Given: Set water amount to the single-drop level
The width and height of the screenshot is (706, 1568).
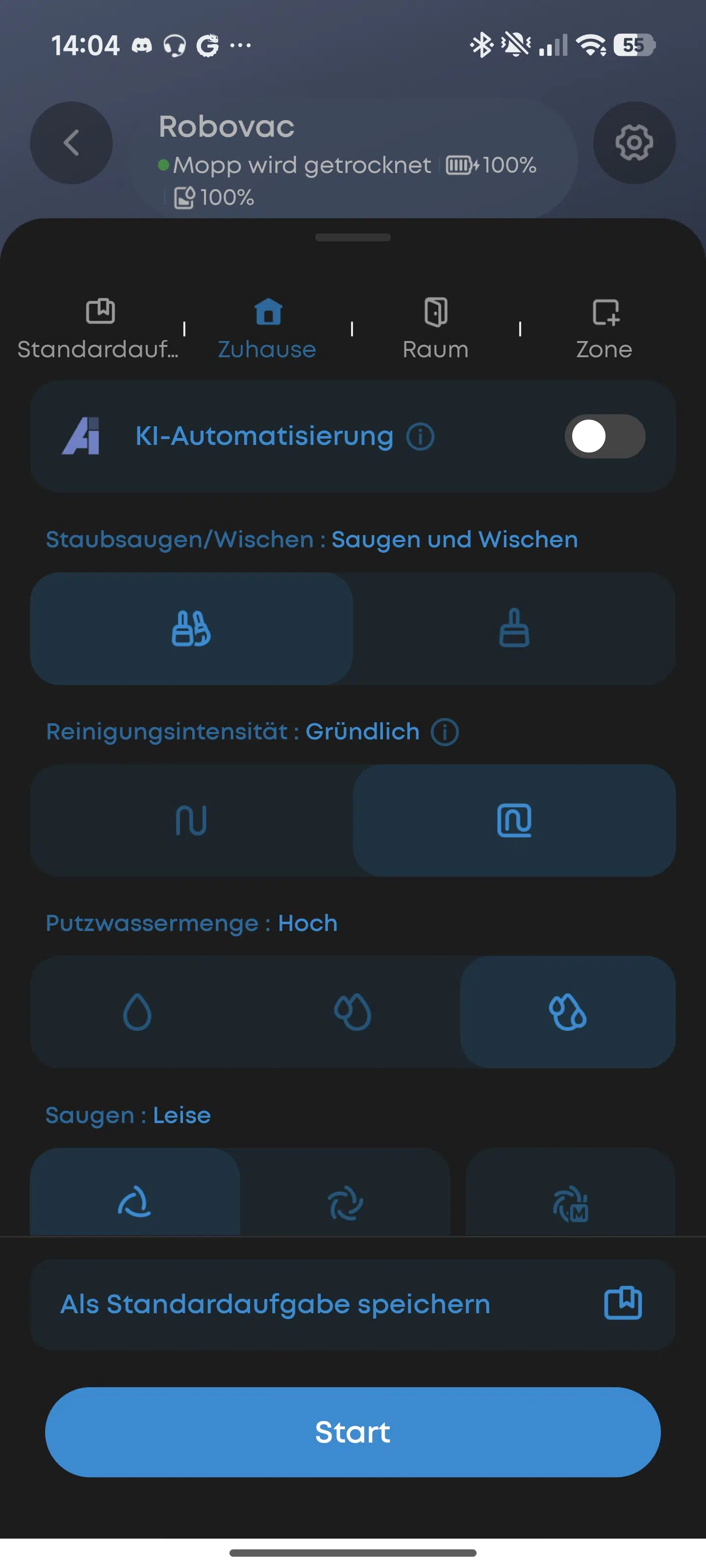Looking at the screenshot, I should tap(137, 1012).
